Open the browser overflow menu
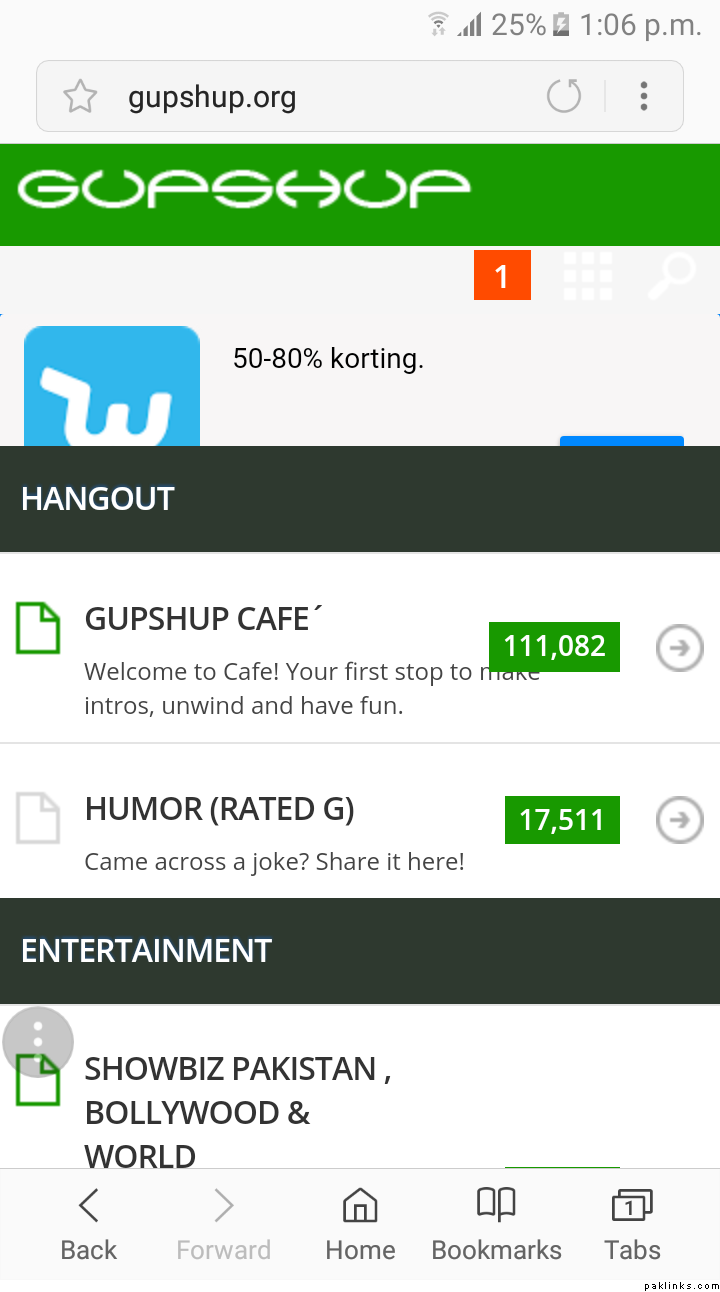The width and height of the screenshot is (720, 1292). click(644, 97)
